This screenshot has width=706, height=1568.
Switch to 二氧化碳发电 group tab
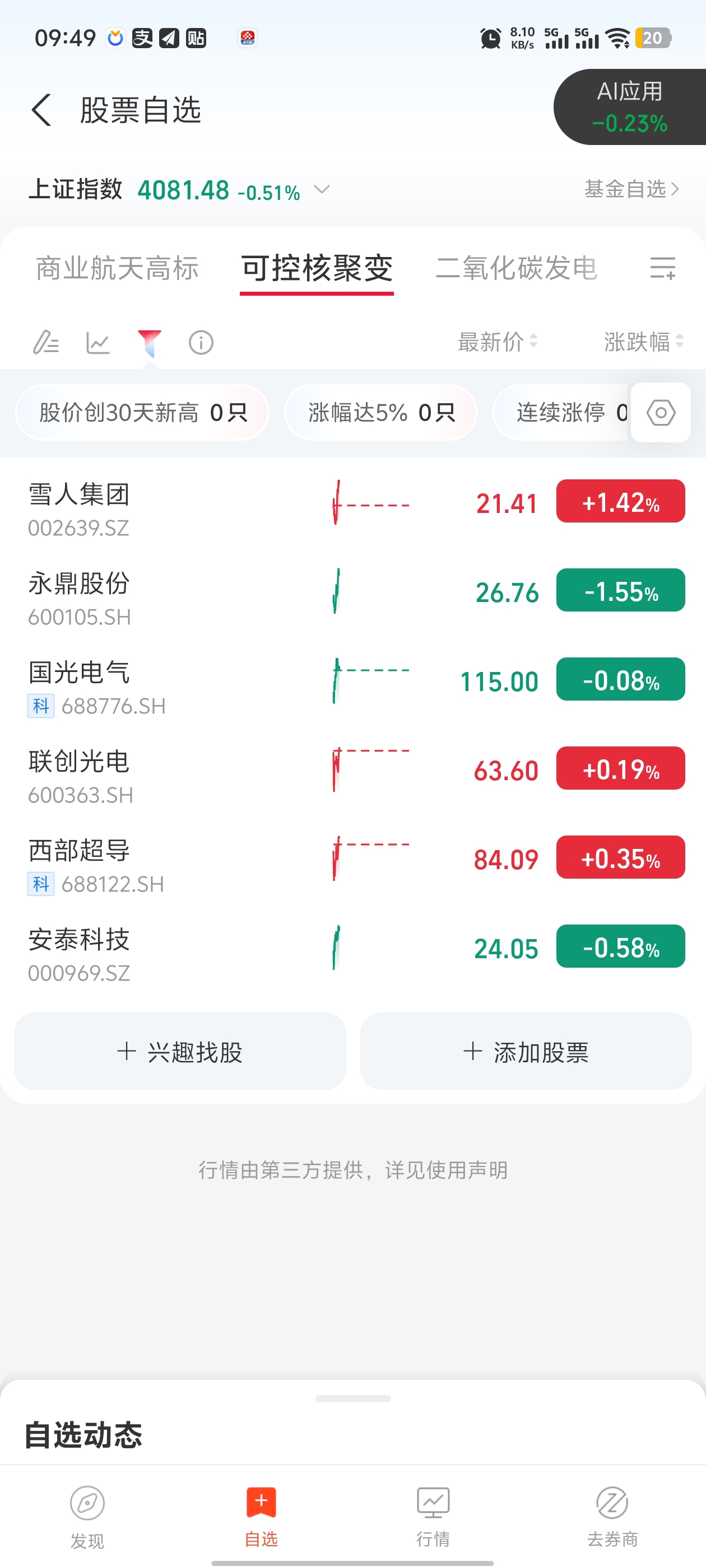[x=516, y=268]
